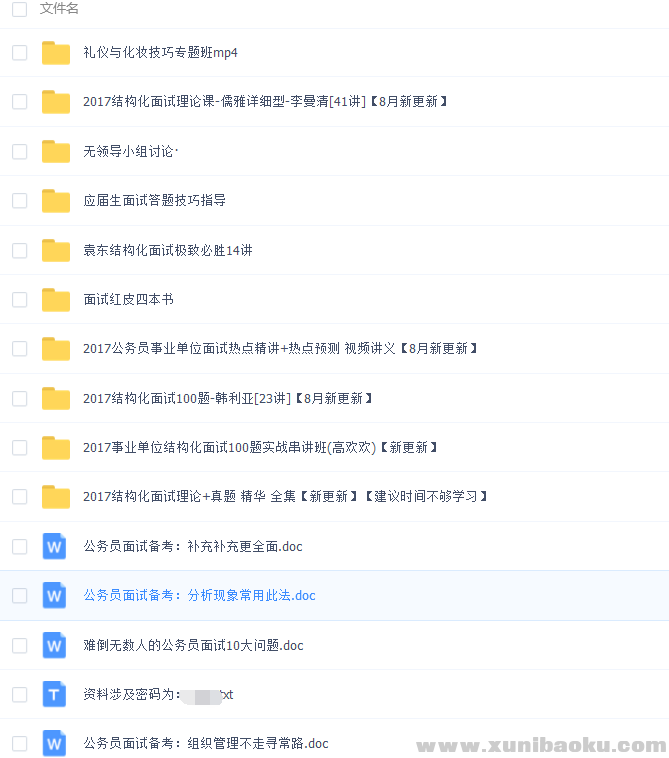Screen dimensions: 669x758
Task: Open 2017公务员事业单位面试热点精讲 folder
Action: pos(280,349)
